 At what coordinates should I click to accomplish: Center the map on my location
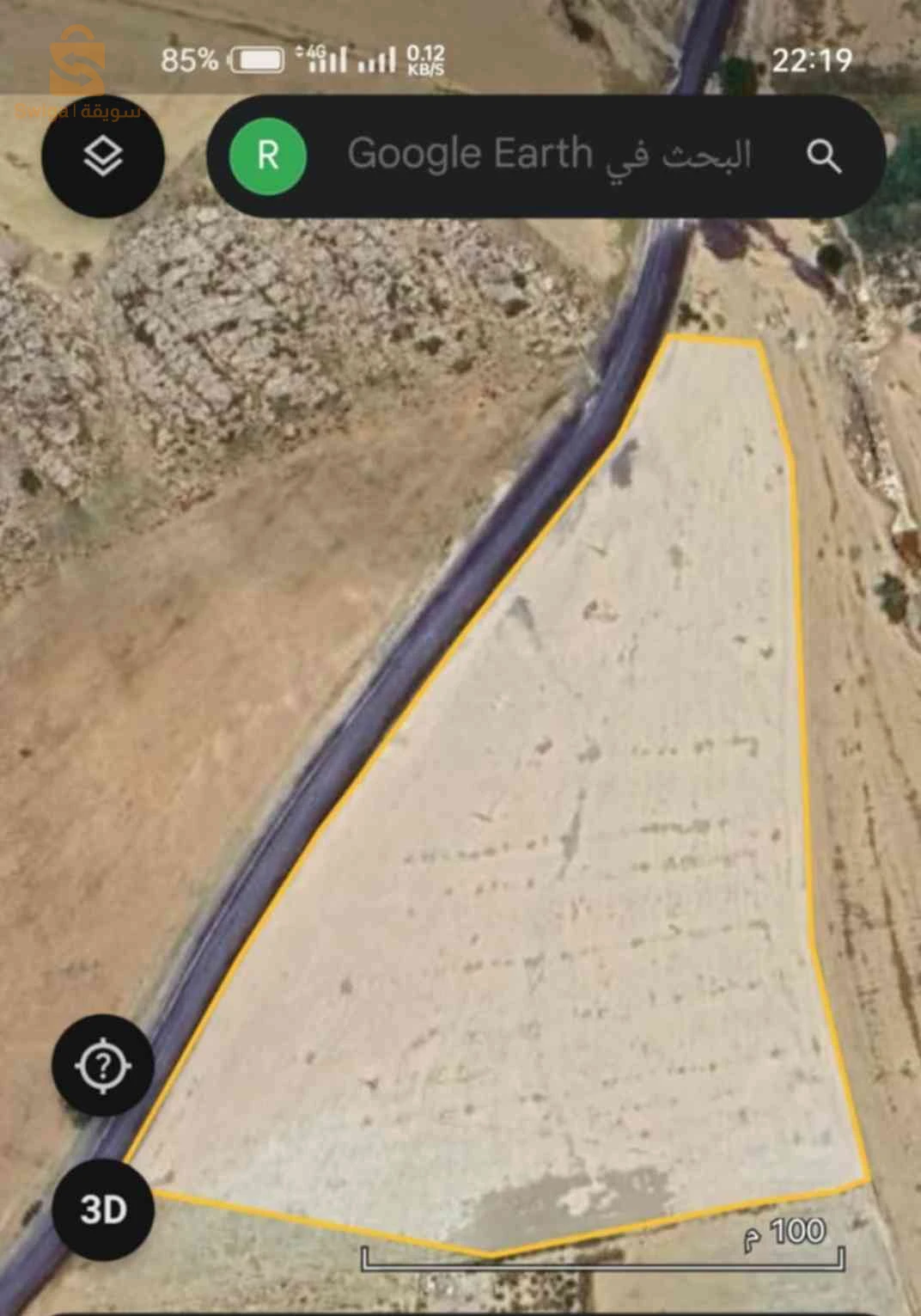pos(103,1066)
